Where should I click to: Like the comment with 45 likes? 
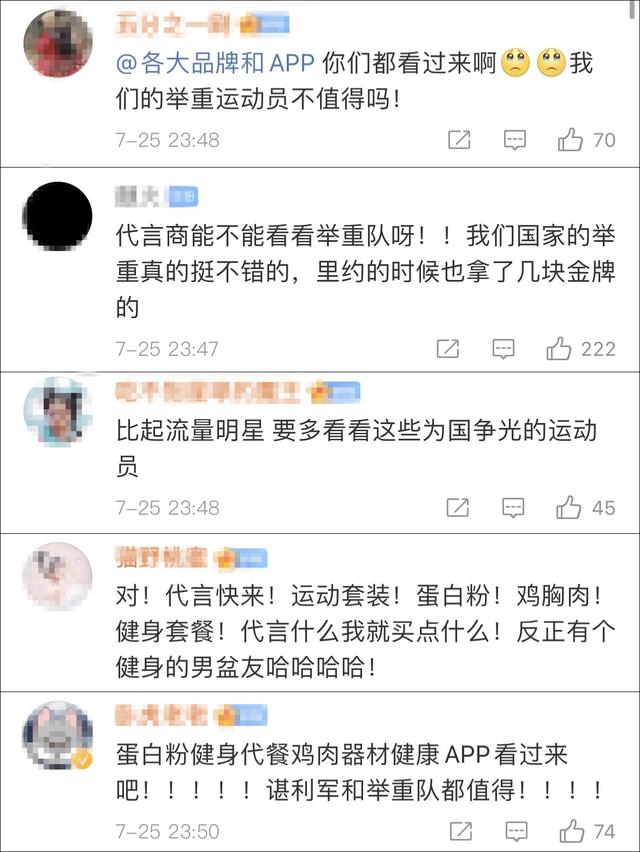tap(569, 508)
